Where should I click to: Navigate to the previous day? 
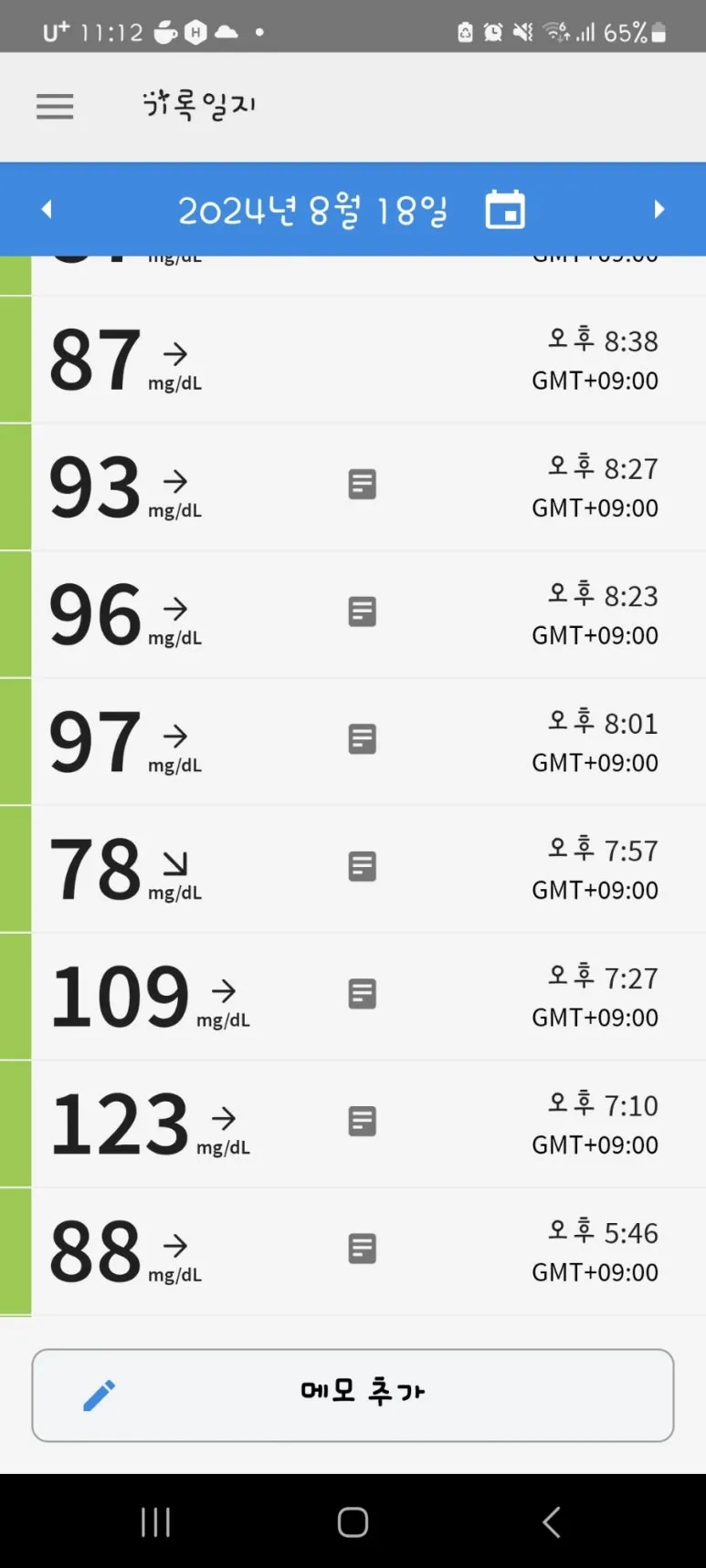[47, 209]
